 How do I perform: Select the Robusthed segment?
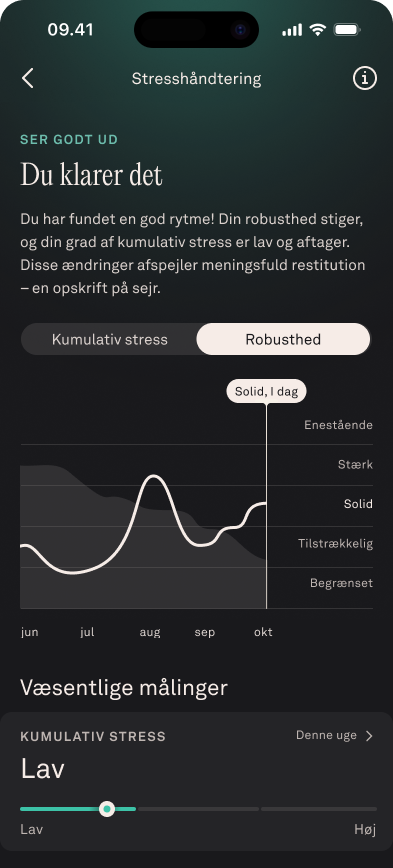283,339
